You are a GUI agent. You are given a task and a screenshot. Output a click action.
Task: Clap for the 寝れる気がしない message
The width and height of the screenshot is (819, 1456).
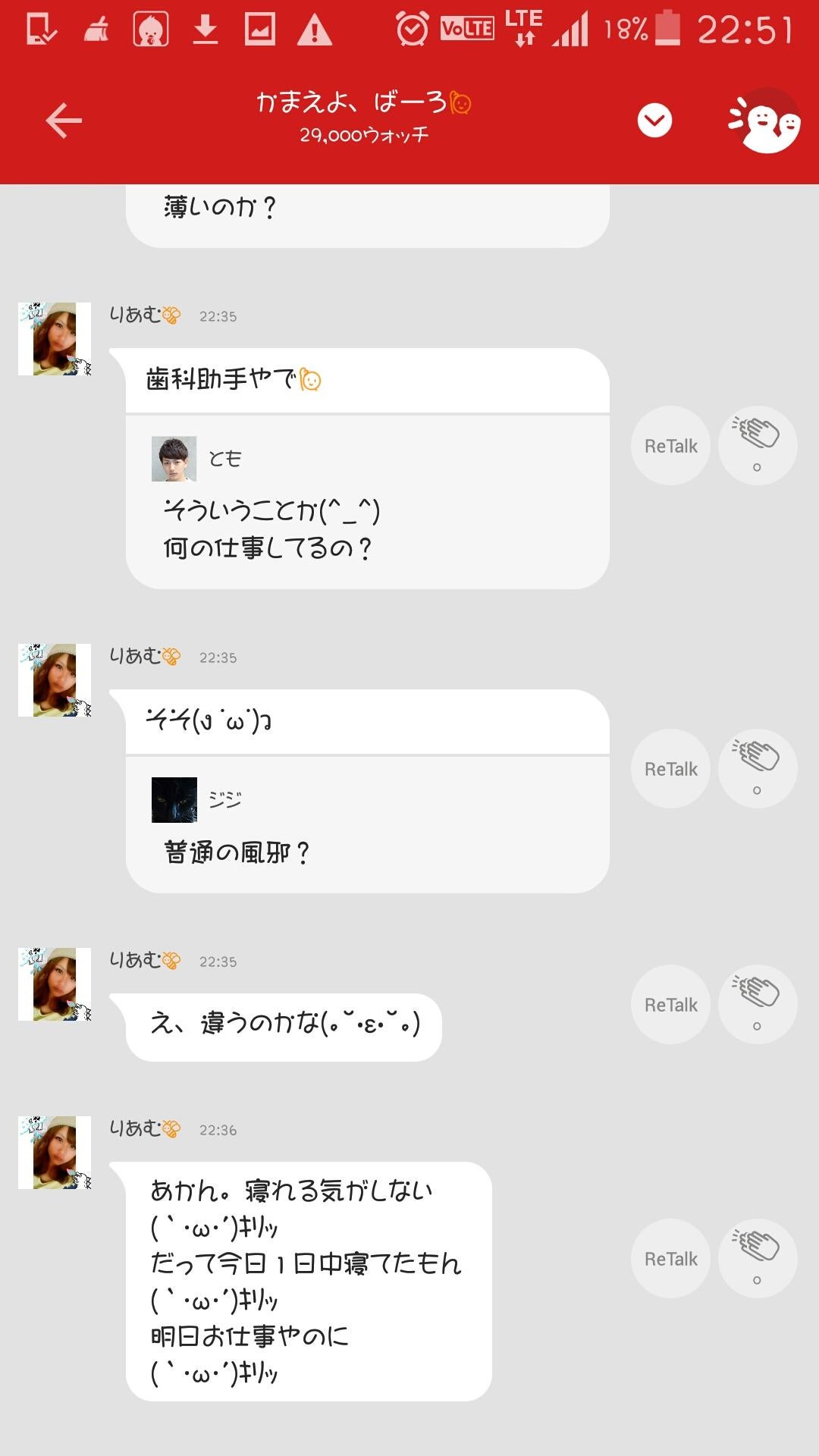758,1257
